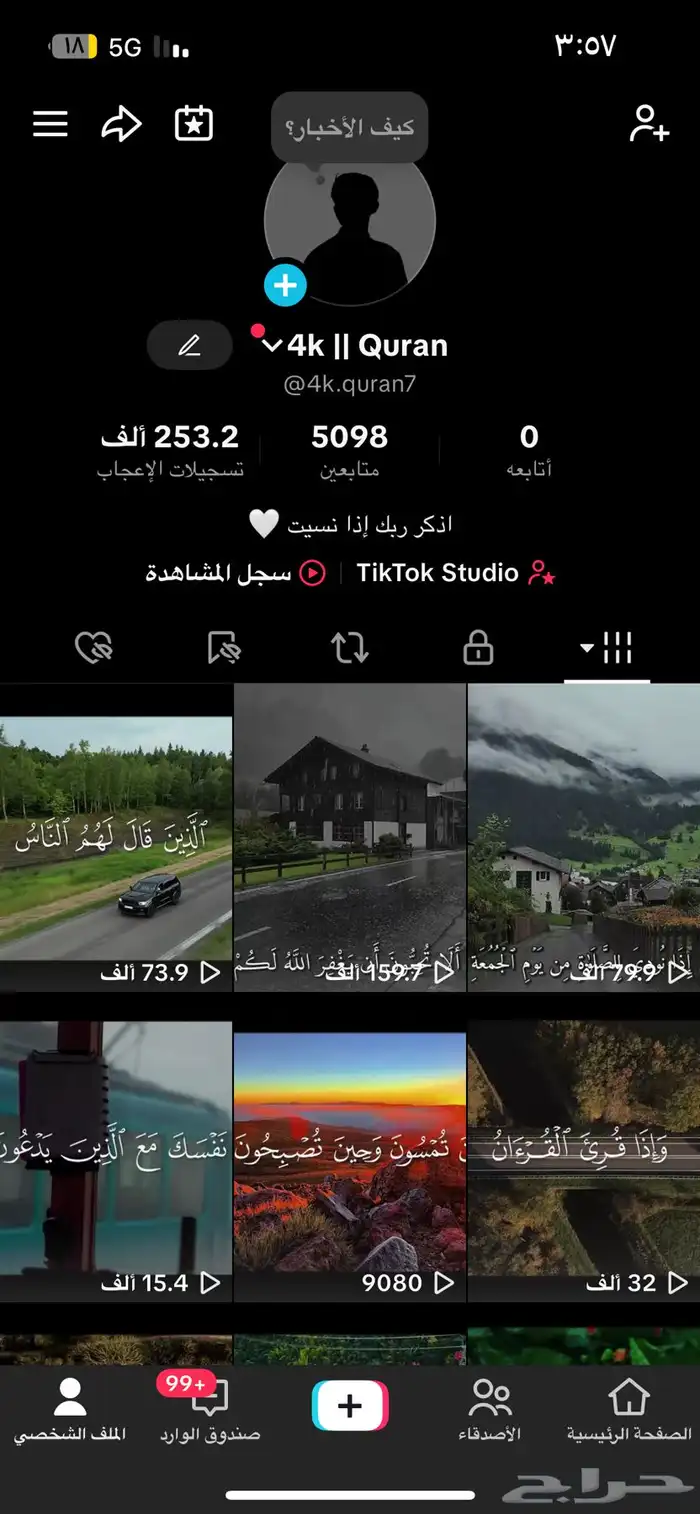Open the calendar star icon
The width and height of the screenshot is (700, 1514).
tap(193, 124)
